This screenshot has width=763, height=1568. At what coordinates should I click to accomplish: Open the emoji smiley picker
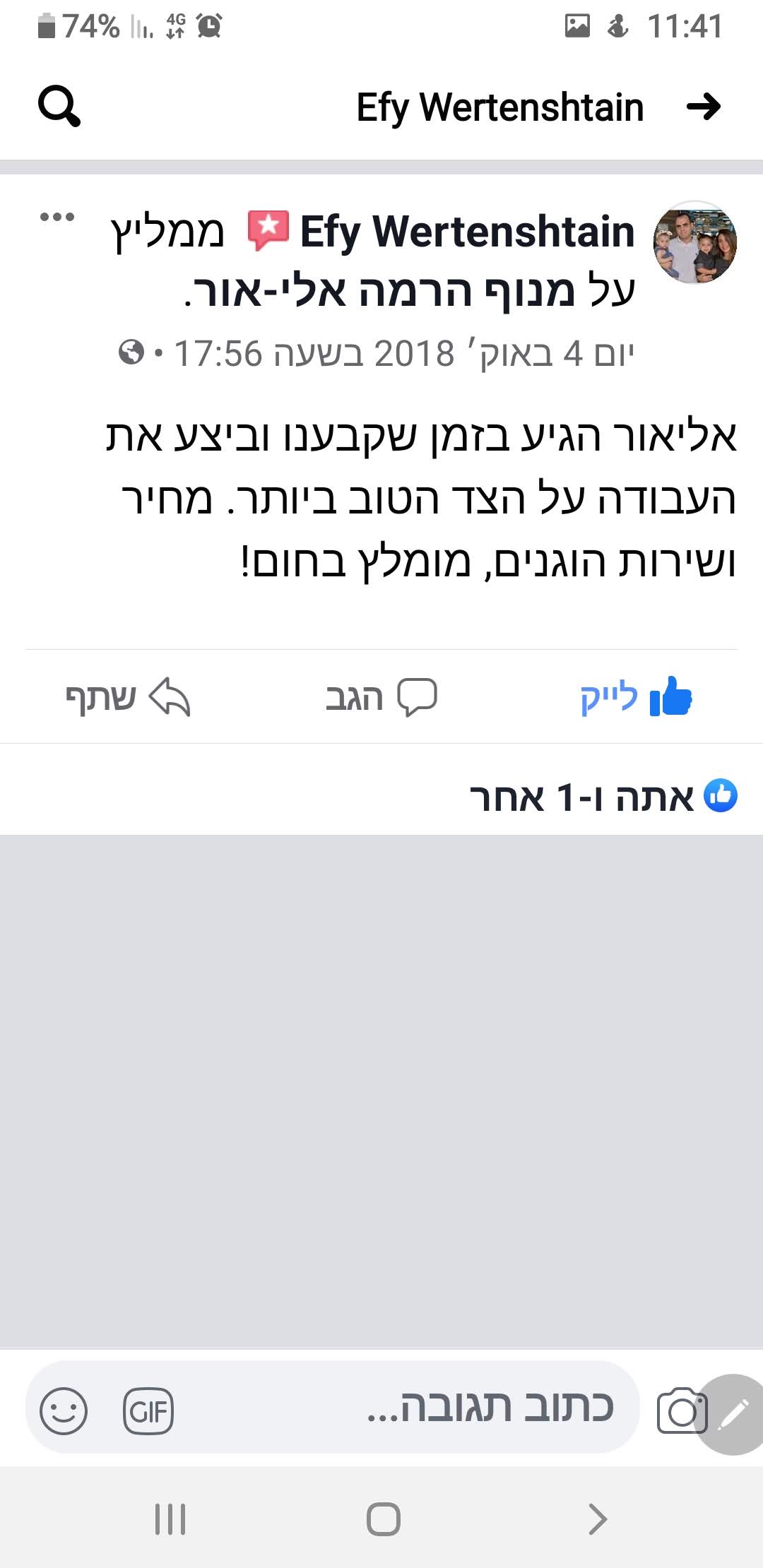pos(64,1411)
